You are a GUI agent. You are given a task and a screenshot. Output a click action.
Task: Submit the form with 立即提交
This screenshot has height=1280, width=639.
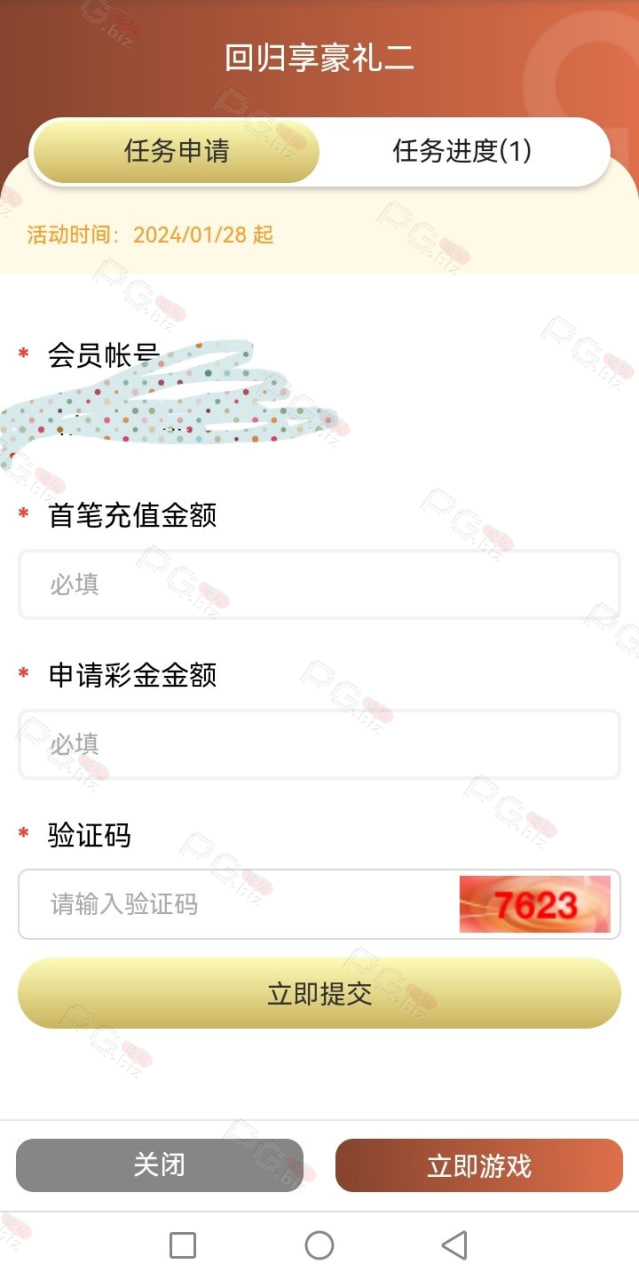pos(319,993)
